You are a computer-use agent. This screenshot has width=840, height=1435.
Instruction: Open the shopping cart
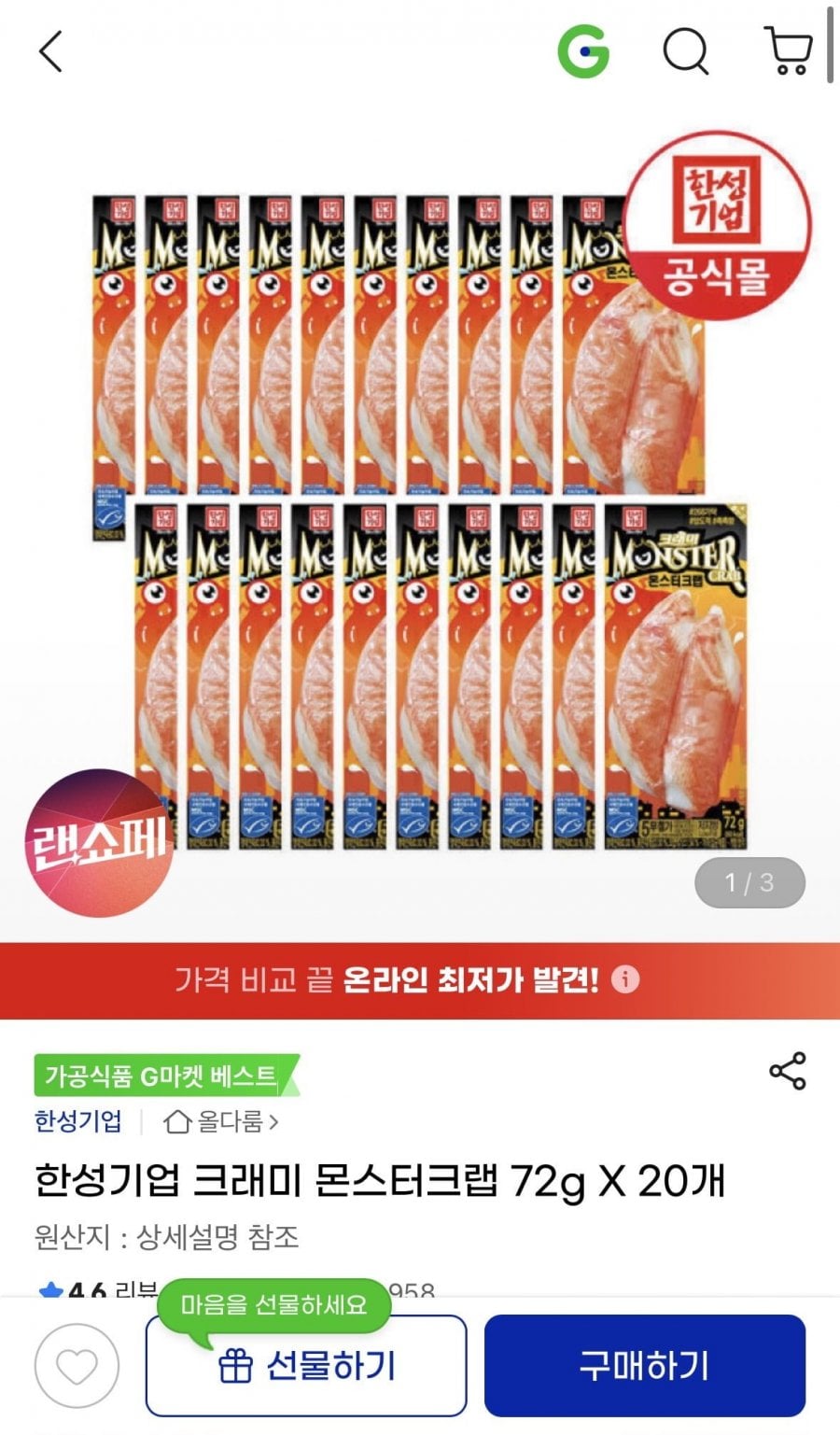tap(789, 51)
